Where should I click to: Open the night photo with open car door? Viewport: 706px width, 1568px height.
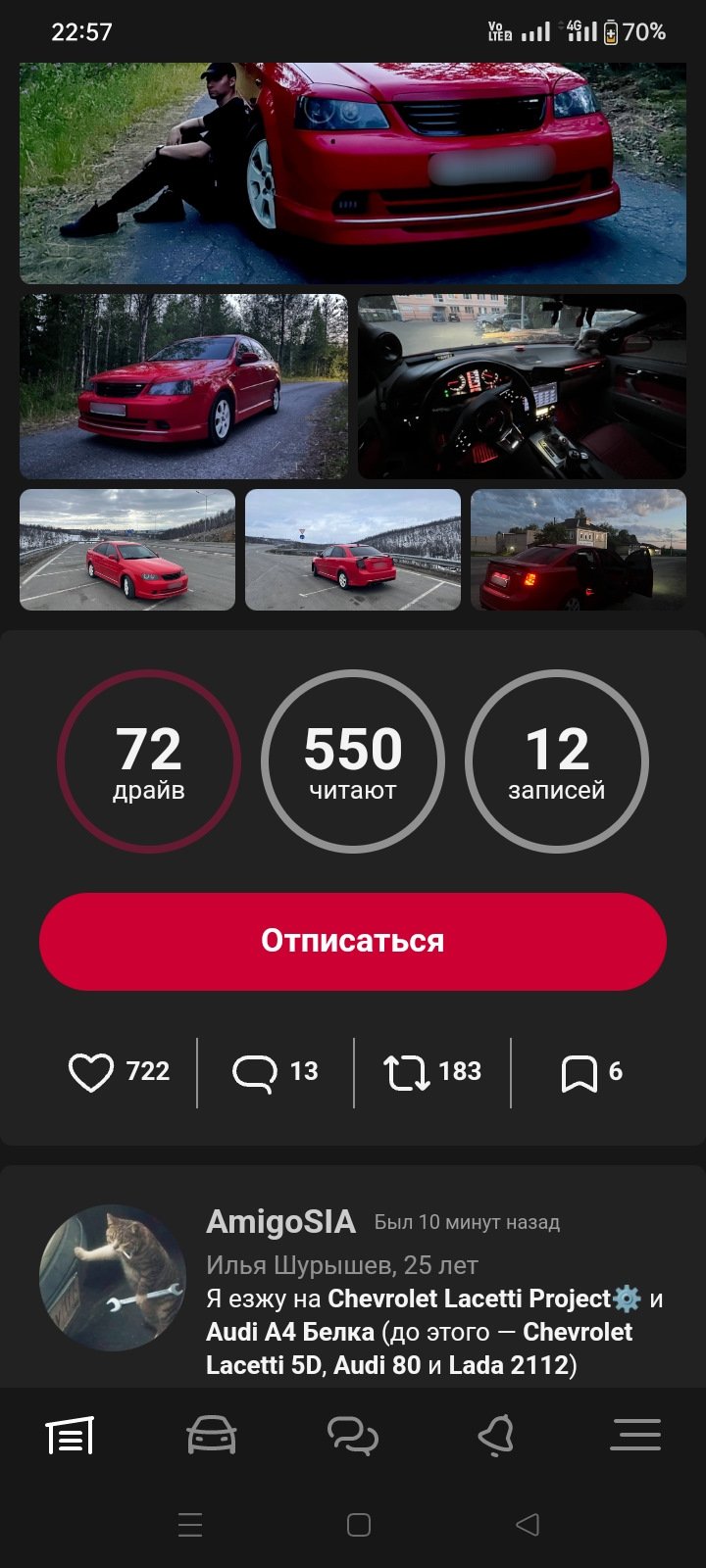(578, 549)
